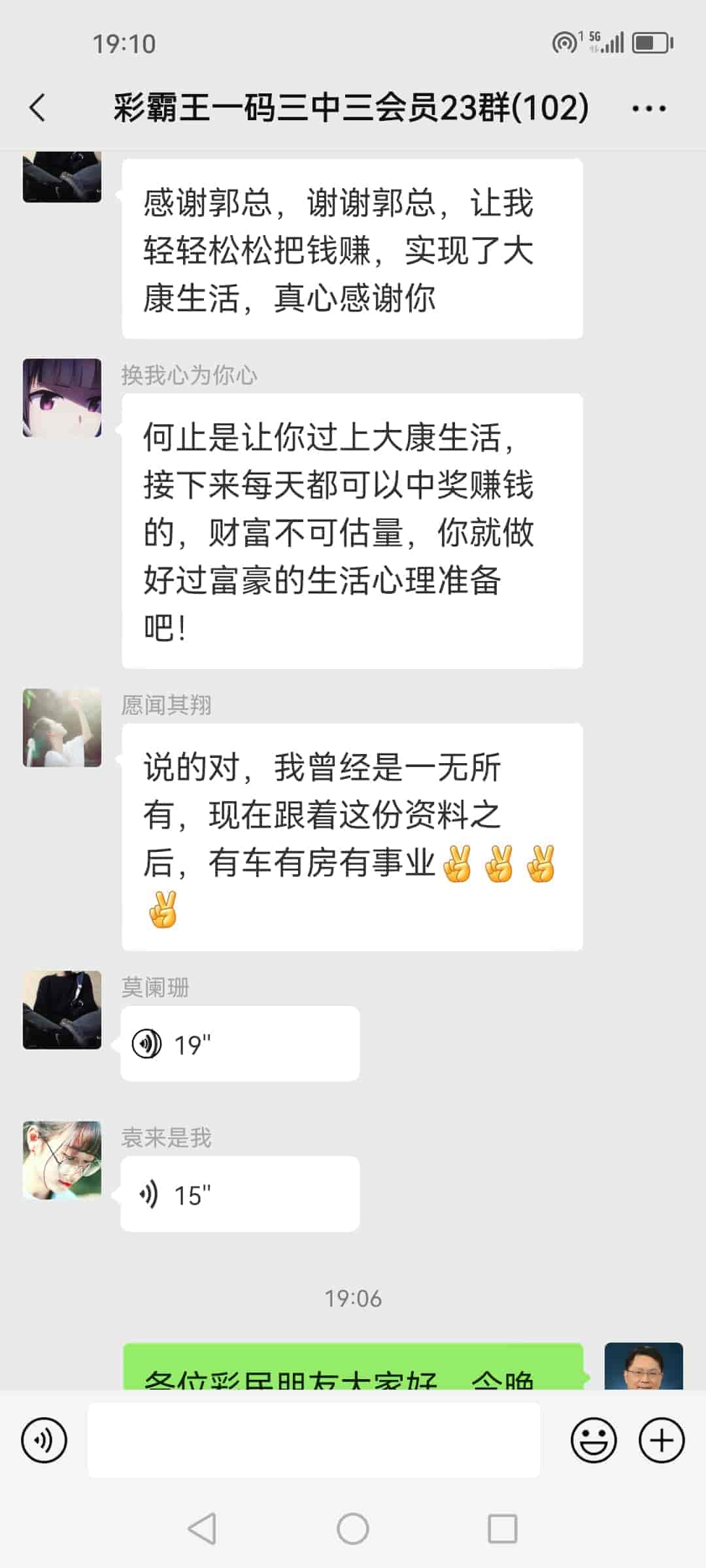The width and height of the screenshot is (706, 1568).
Task: Play 袁来是我's 15-second voice message
Action: click(239, 1194)
